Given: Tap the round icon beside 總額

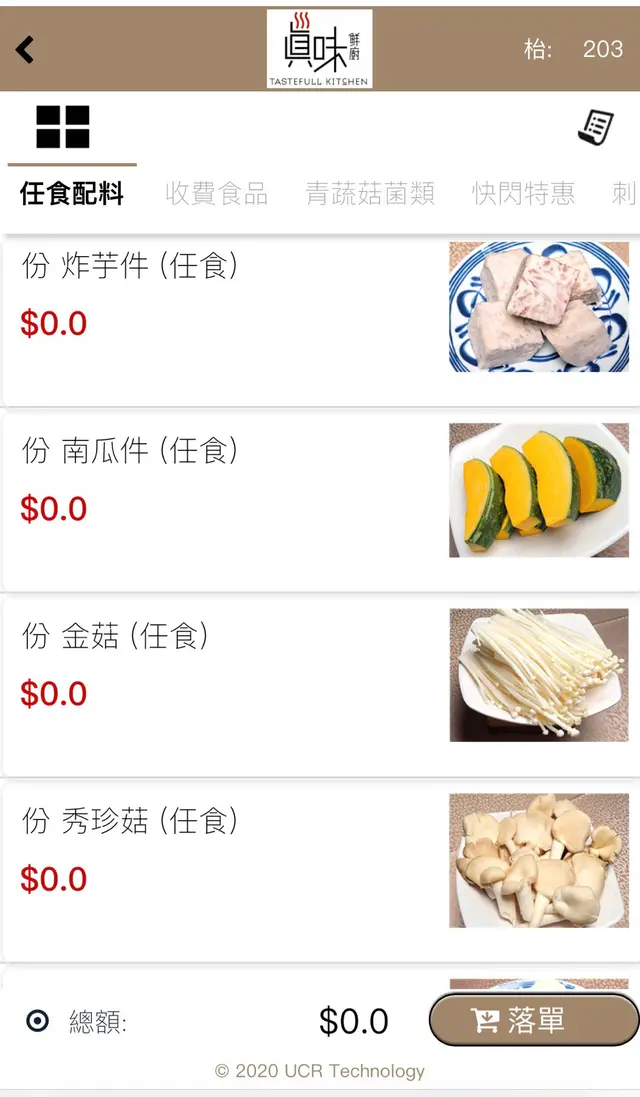Looking at the screenshot, I should tap(37, 1021).
